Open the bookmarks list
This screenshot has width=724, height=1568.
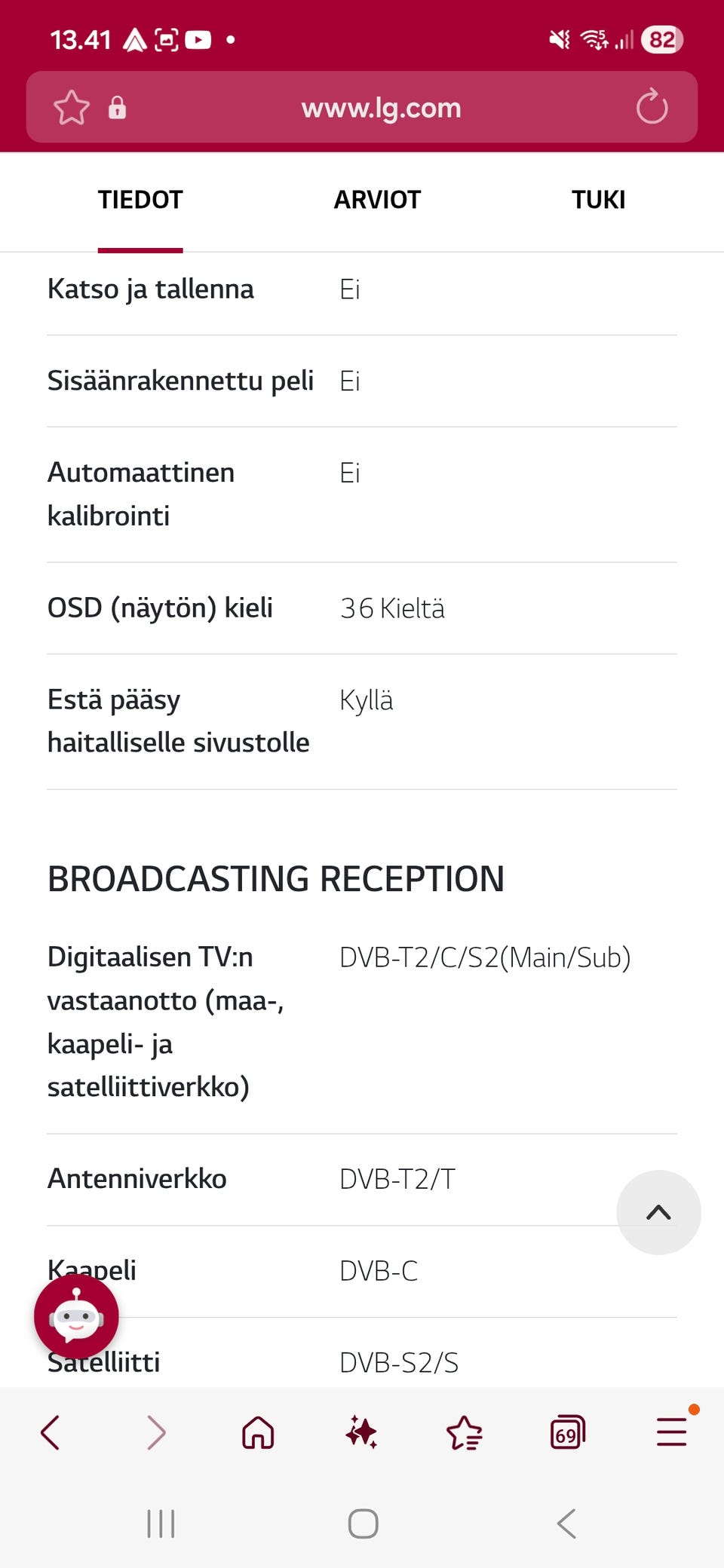click(465, 1432)
